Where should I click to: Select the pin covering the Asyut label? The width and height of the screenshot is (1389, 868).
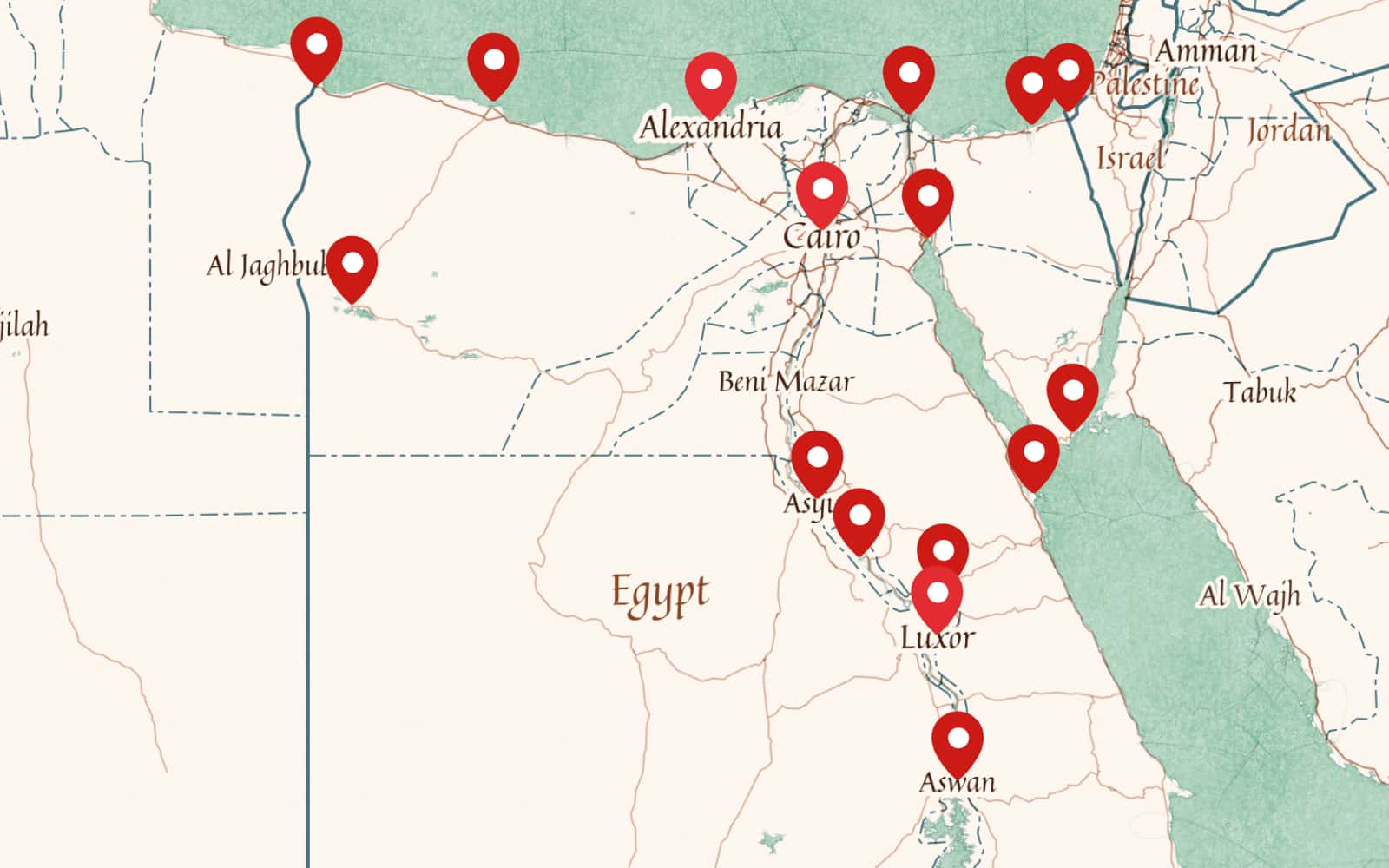click(x=817, y=458)
